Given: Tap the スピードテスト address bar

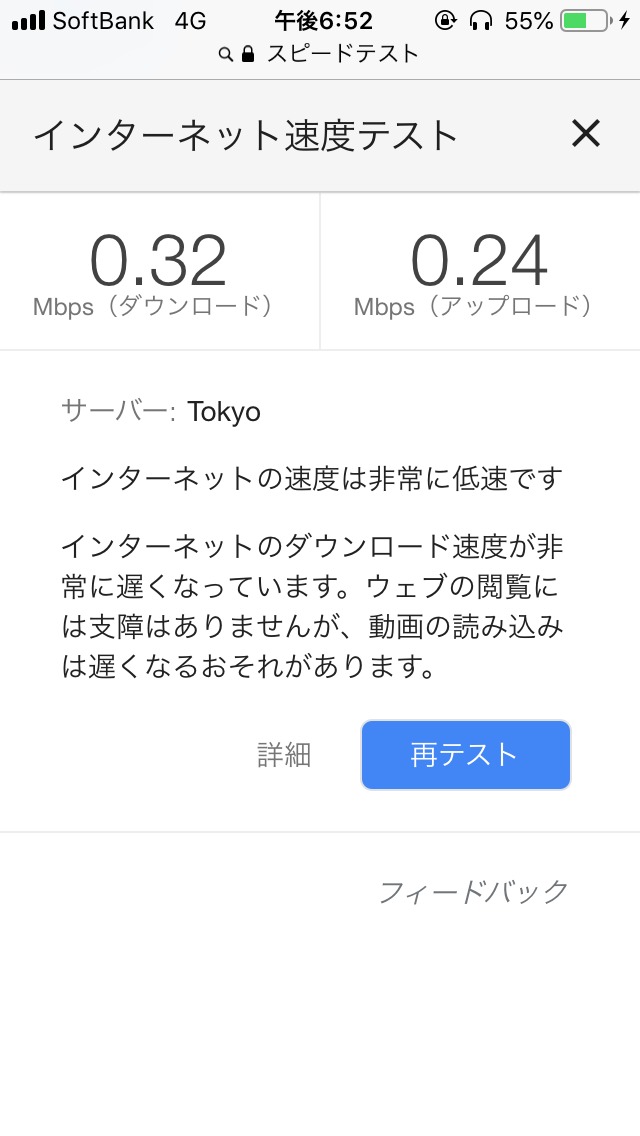Looking at the screenshot, I should coord(320,54).
